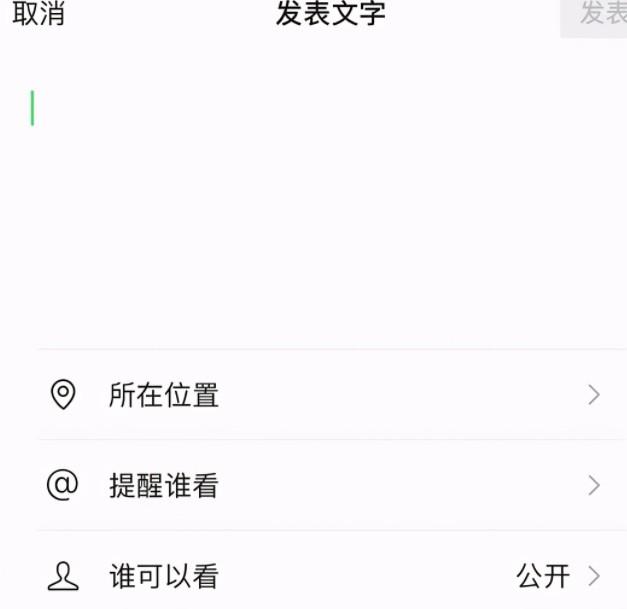
Task: Tap the 发表 publish button
Action: point(600,15)
